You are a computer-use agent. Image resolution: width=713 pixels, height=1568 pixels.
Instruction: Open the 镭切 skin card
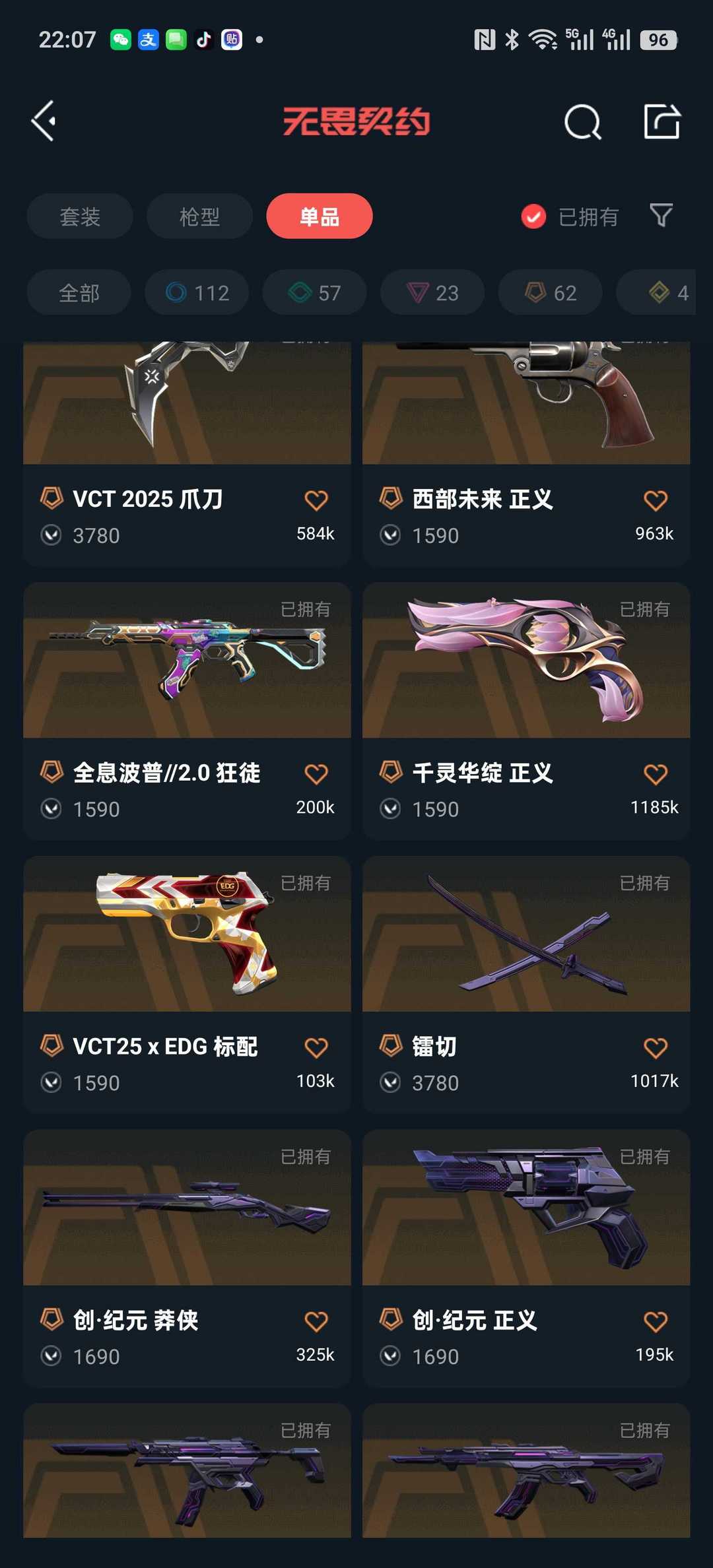point(526,985)
